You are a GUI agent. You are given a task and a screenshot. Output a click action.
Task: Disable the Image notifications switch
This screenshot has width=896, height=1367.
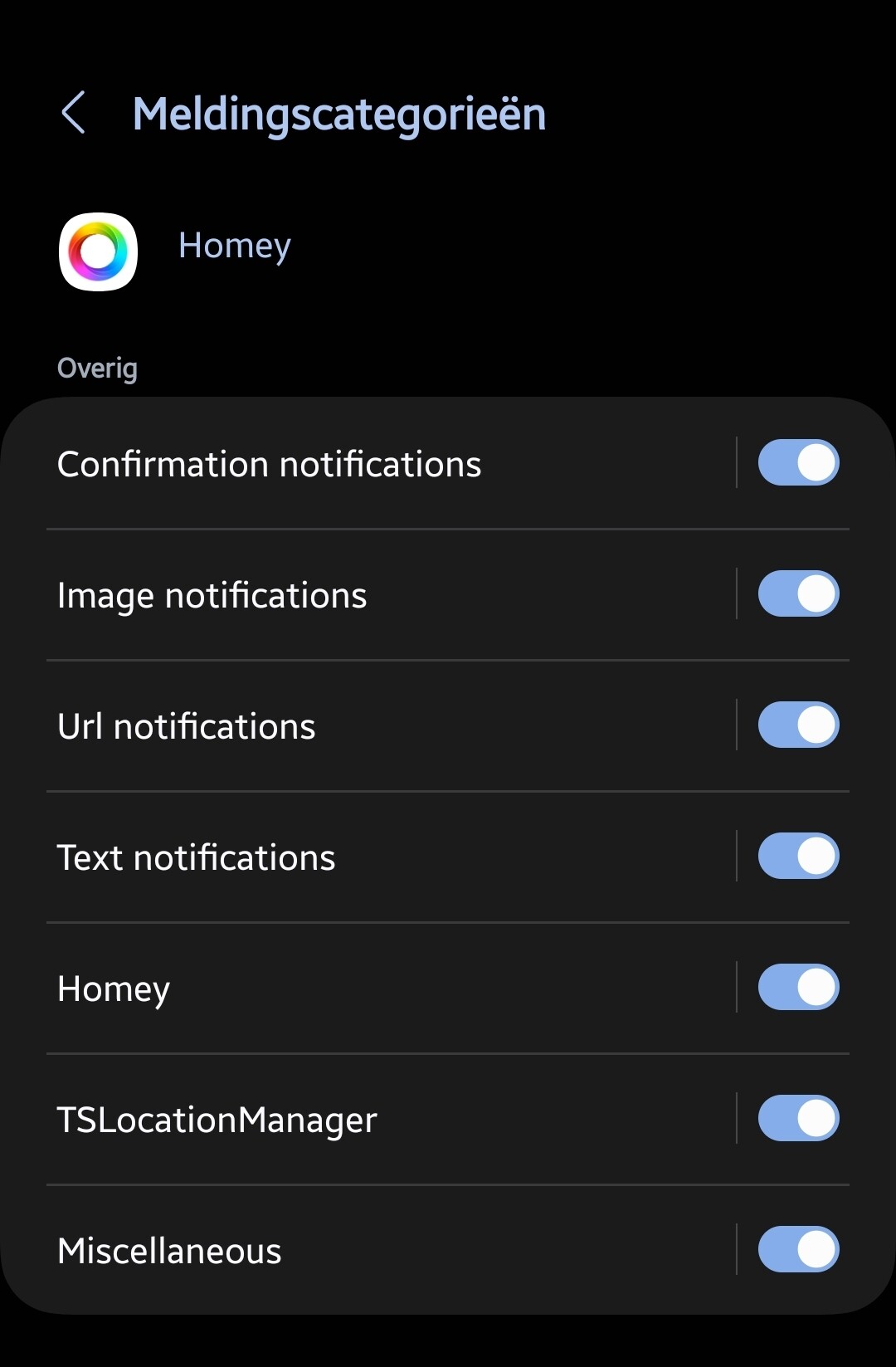798,594
